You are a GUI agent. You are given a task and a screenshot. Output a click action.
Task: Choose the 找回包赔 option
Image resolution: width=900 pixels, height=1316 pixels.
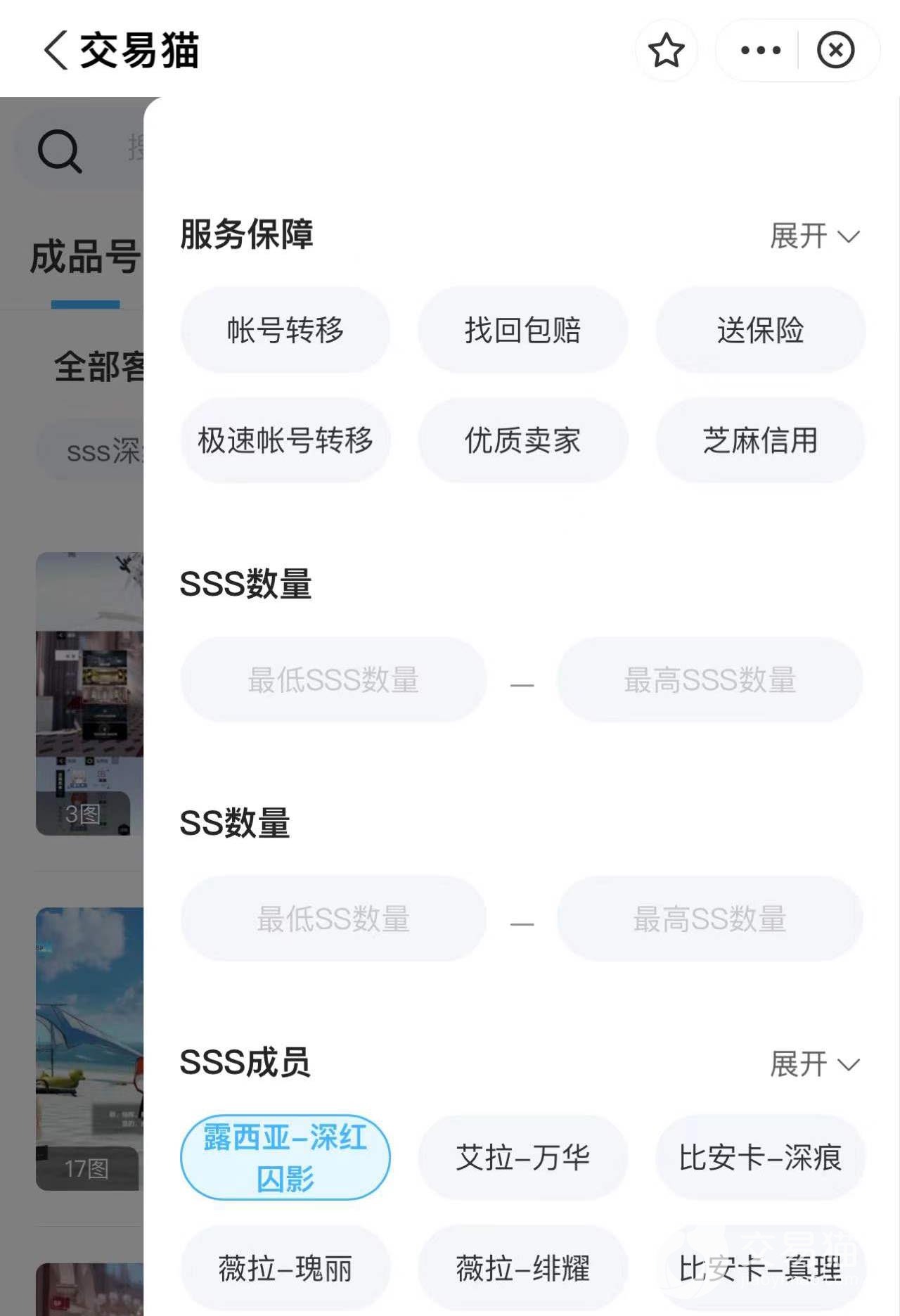(522, 330)
